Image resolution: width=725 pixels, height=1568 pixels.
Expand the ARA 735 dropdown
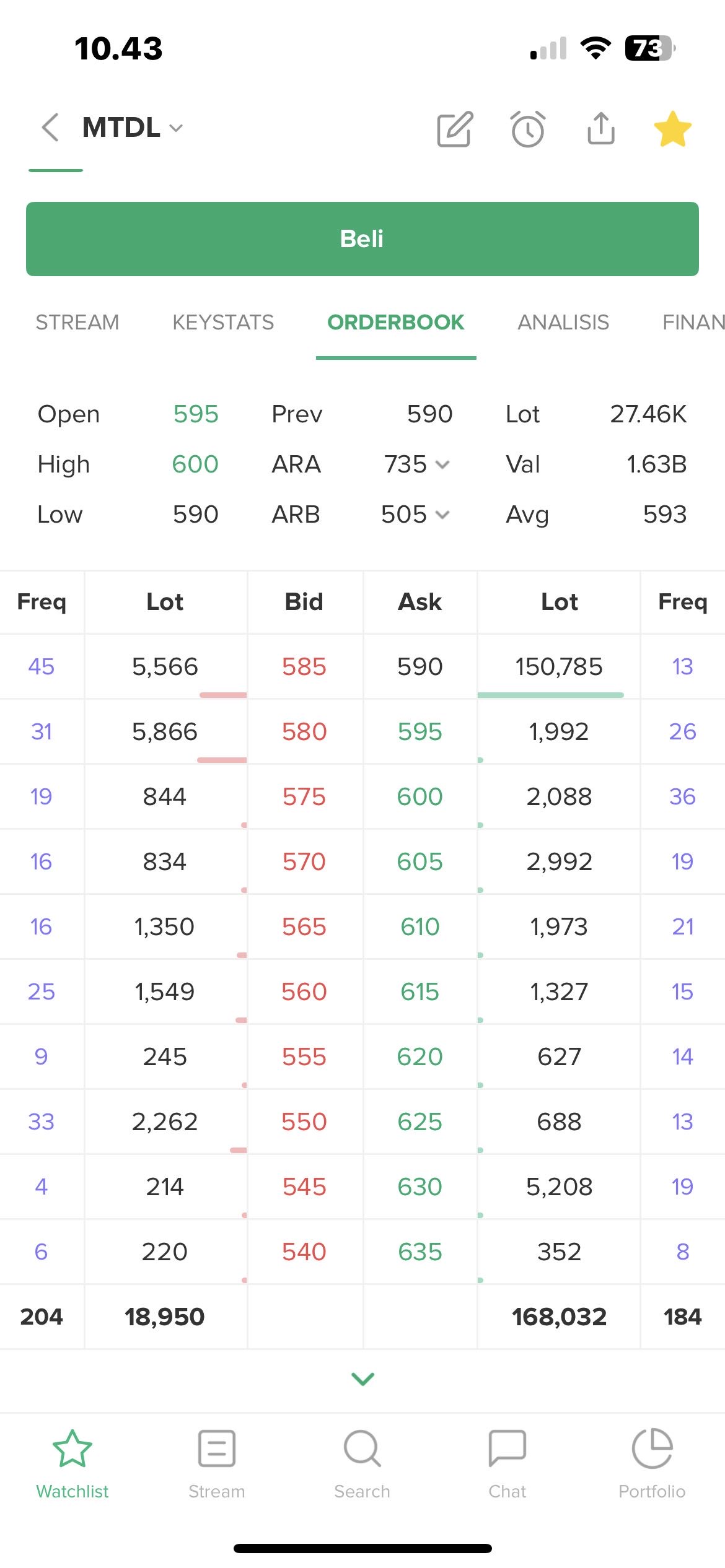tap(417, 464)
